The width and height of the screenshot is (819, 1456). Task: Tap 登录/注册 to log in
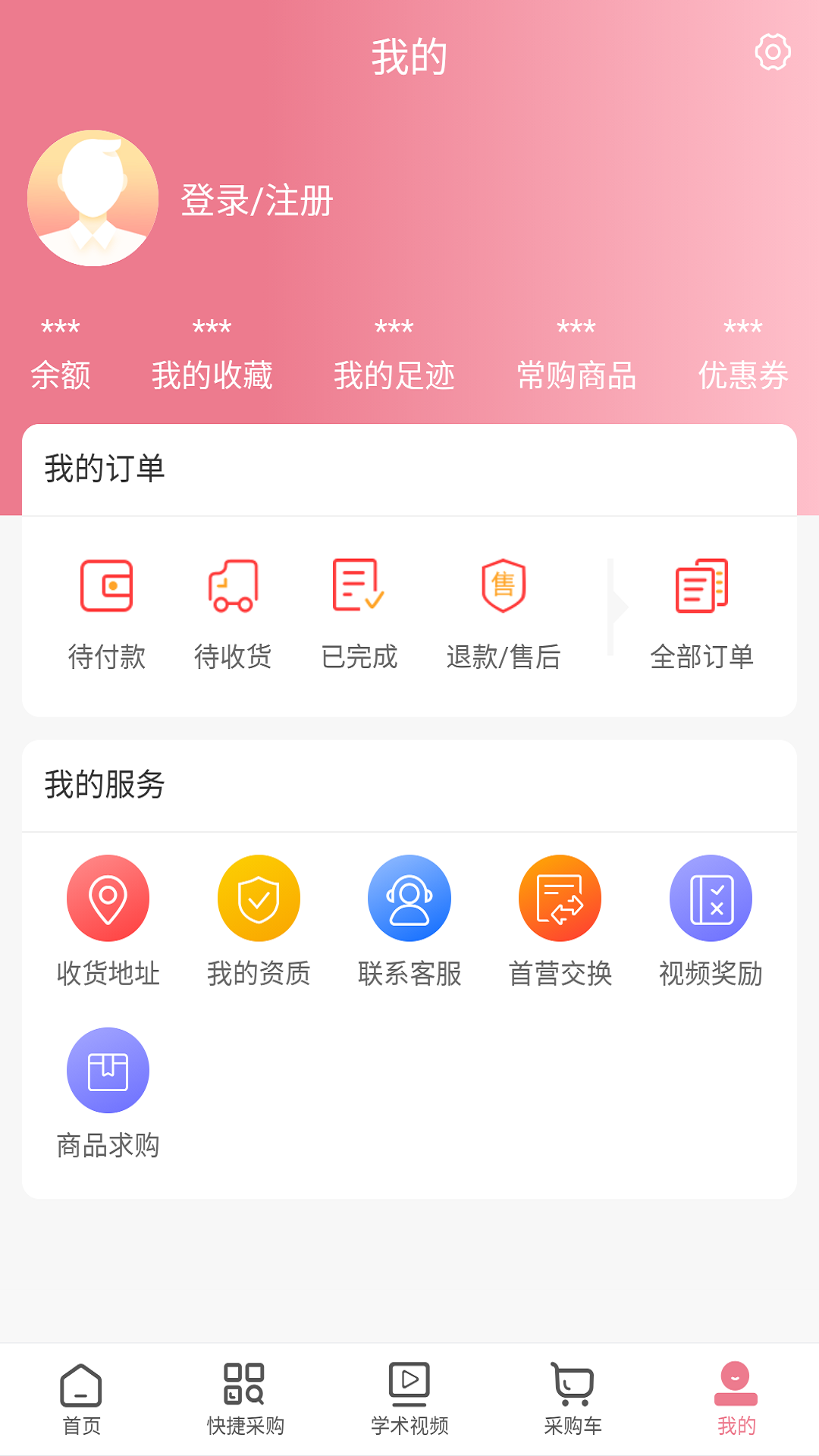pyautogui.click(x=256, y=200)
